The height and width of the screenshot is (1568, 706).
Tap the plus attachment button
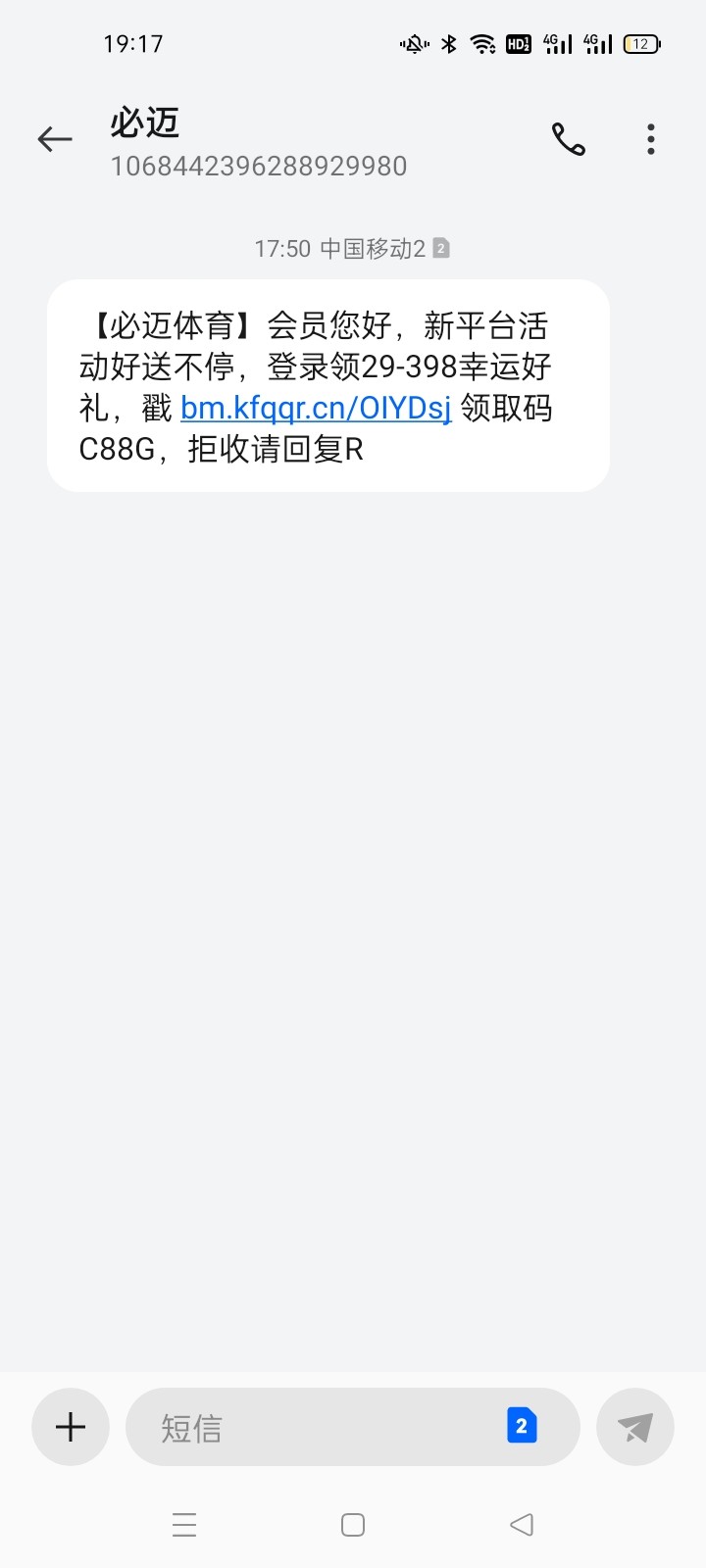(71, 1427)
